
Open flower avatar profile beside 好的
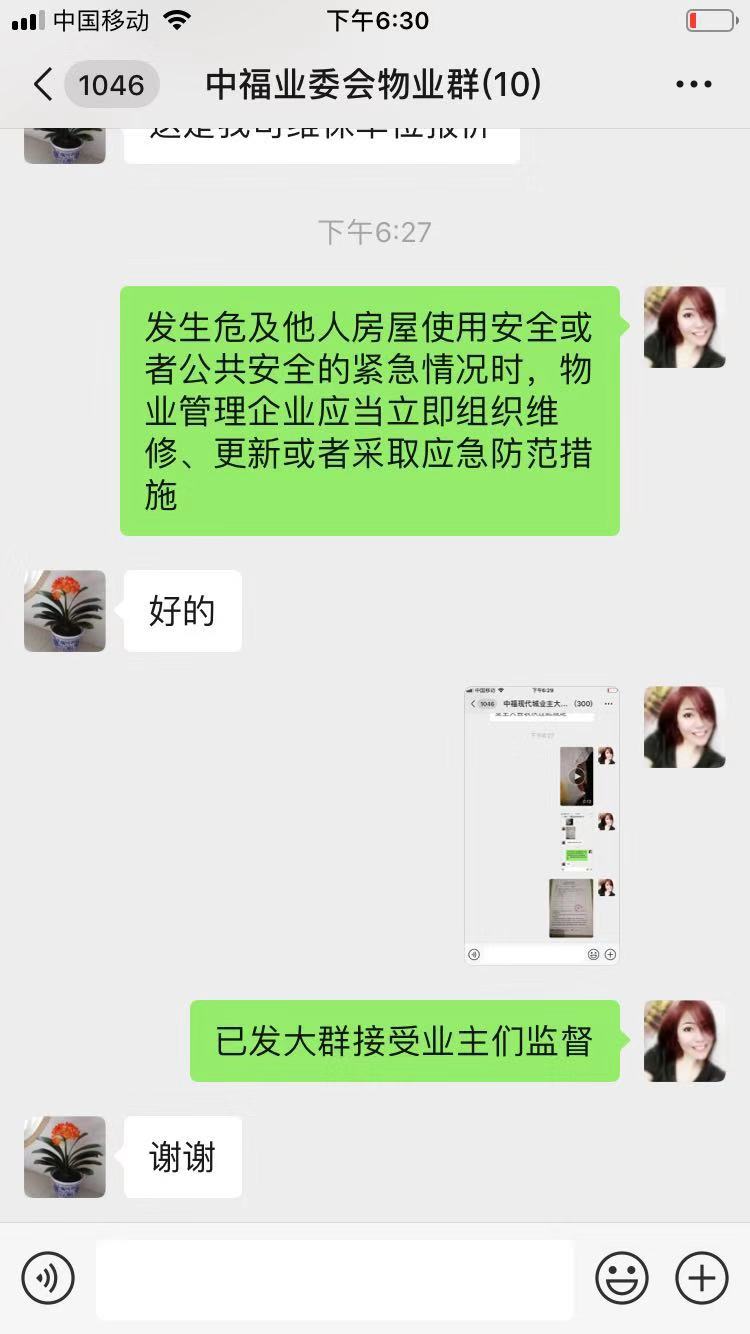65,611
